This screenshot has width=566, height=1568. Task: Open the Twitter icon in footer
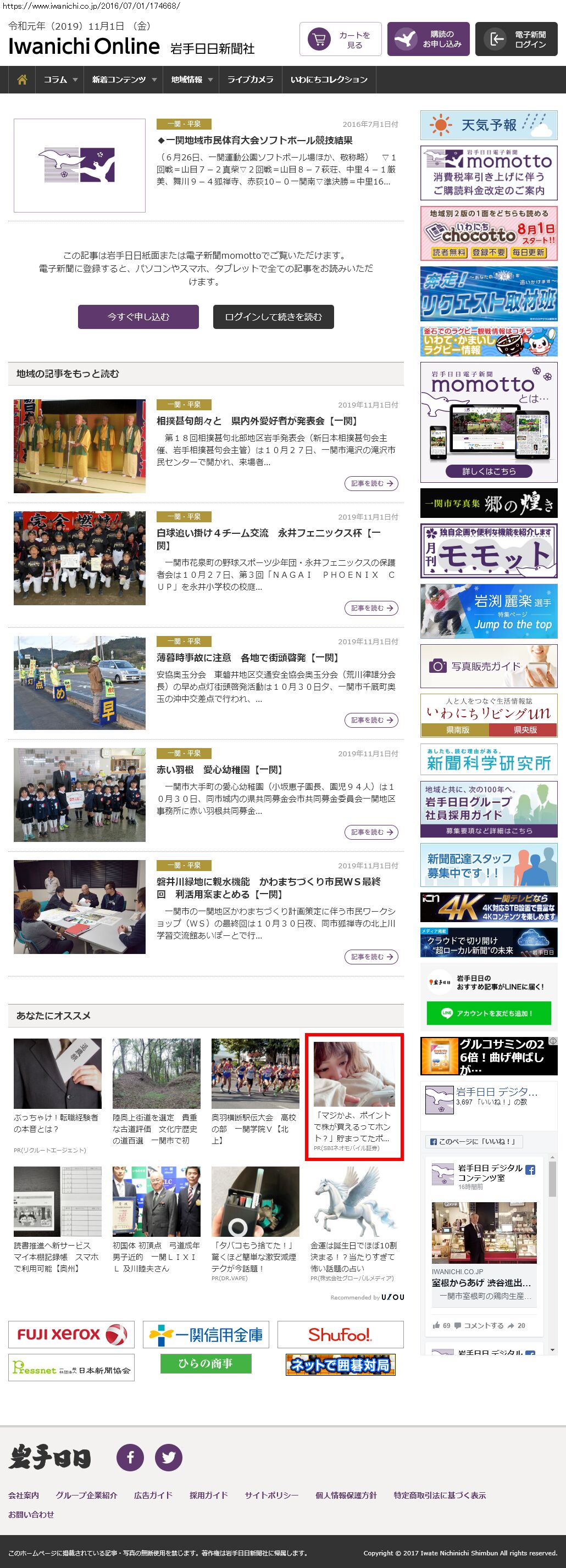[168, 1457]
